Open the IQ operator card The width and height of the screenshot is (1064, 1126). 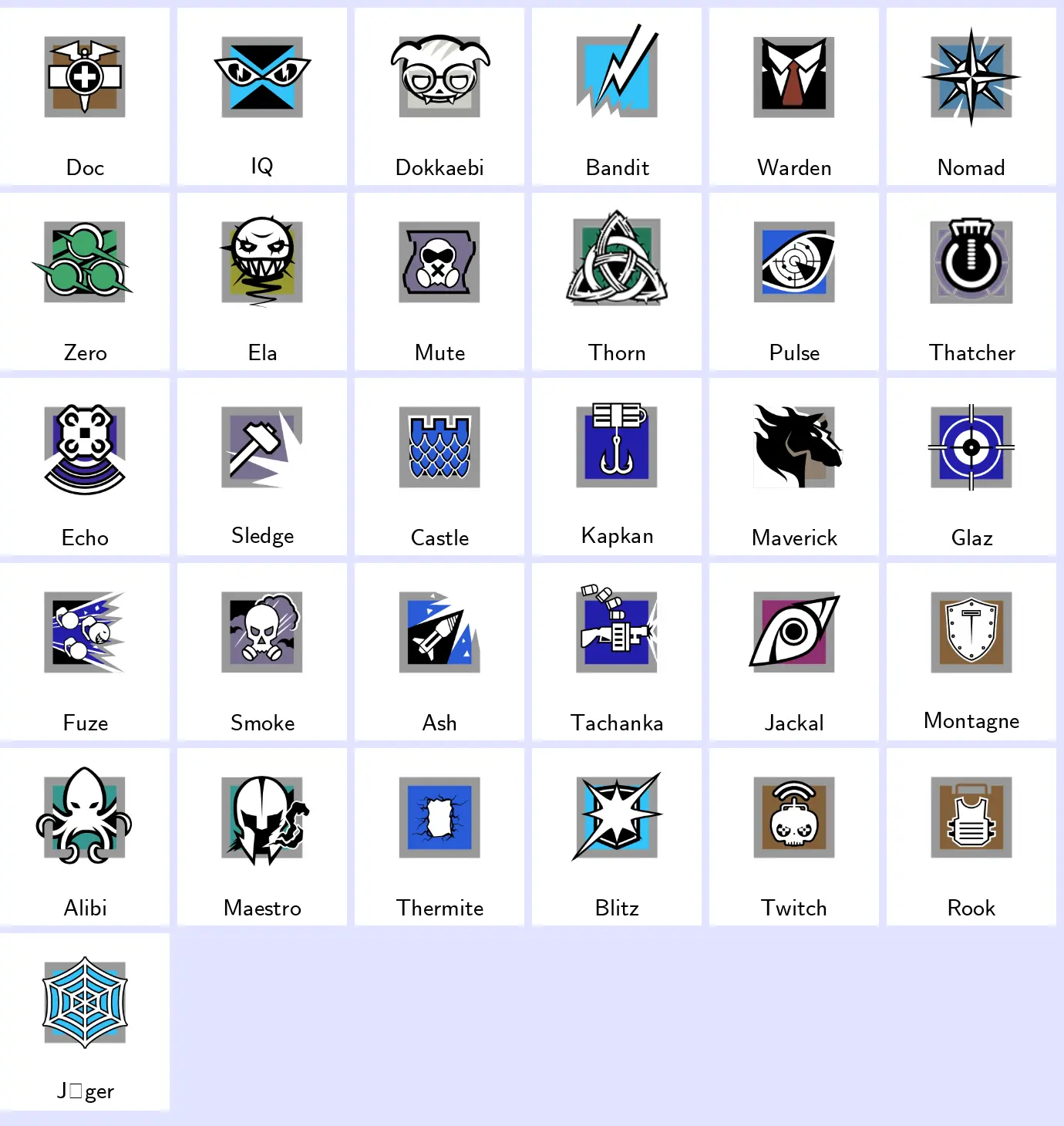click(x=262, y=96)
